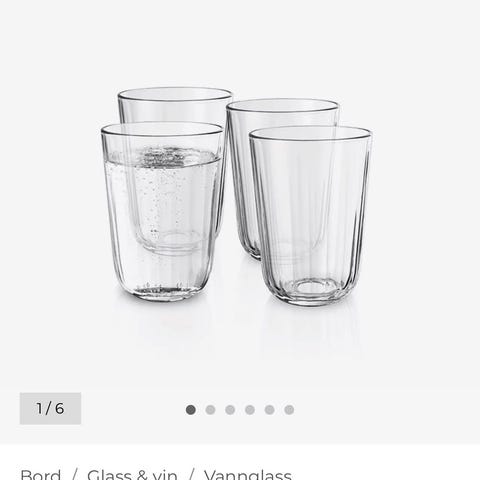Screen dimensions: 480x480
Task: Open the Bord breadcrumb link
Action: coord(41,474)
